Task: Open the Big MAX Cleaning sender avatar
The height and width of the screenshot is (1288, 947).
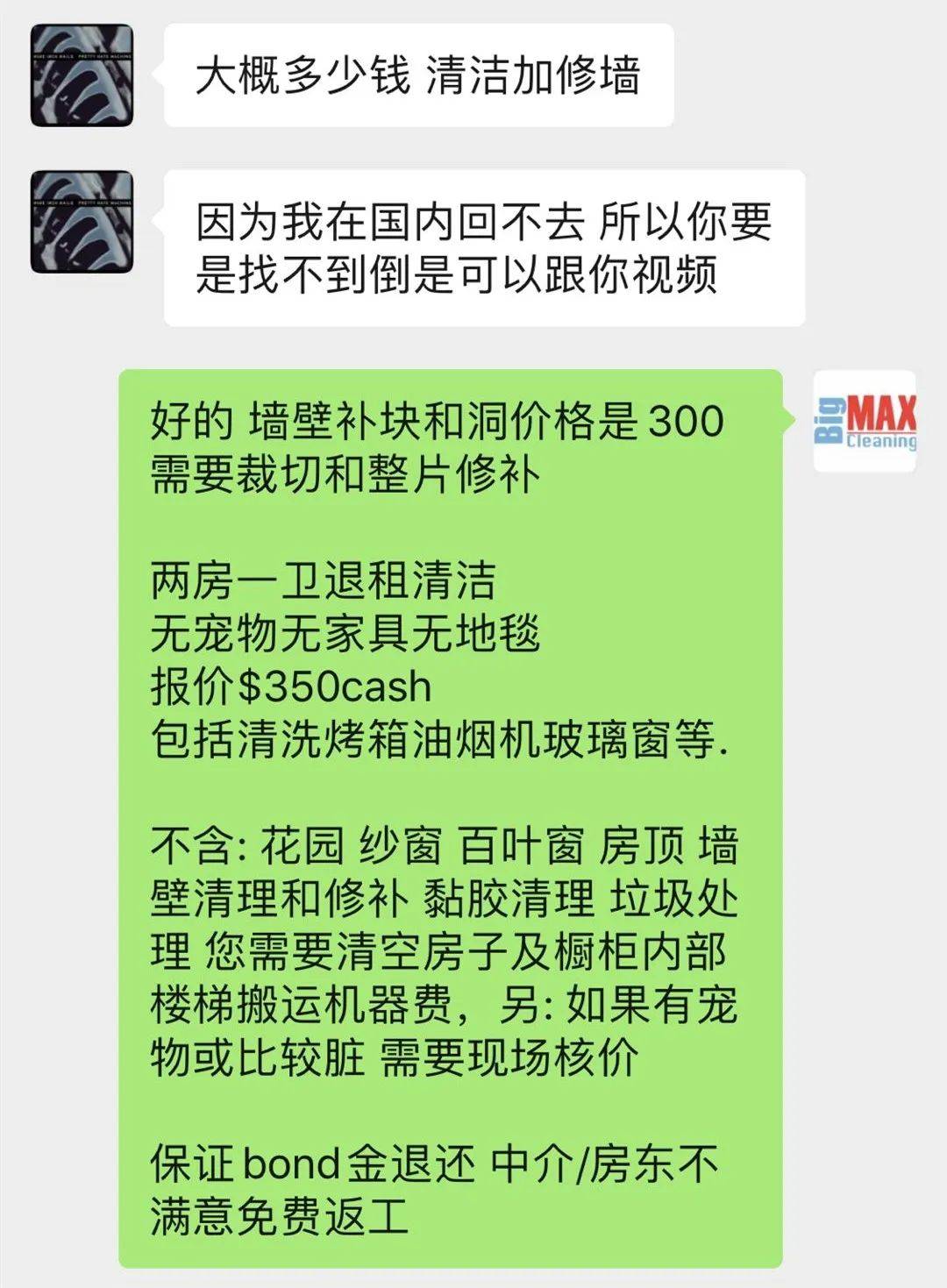Action: [x=865, y=422]
